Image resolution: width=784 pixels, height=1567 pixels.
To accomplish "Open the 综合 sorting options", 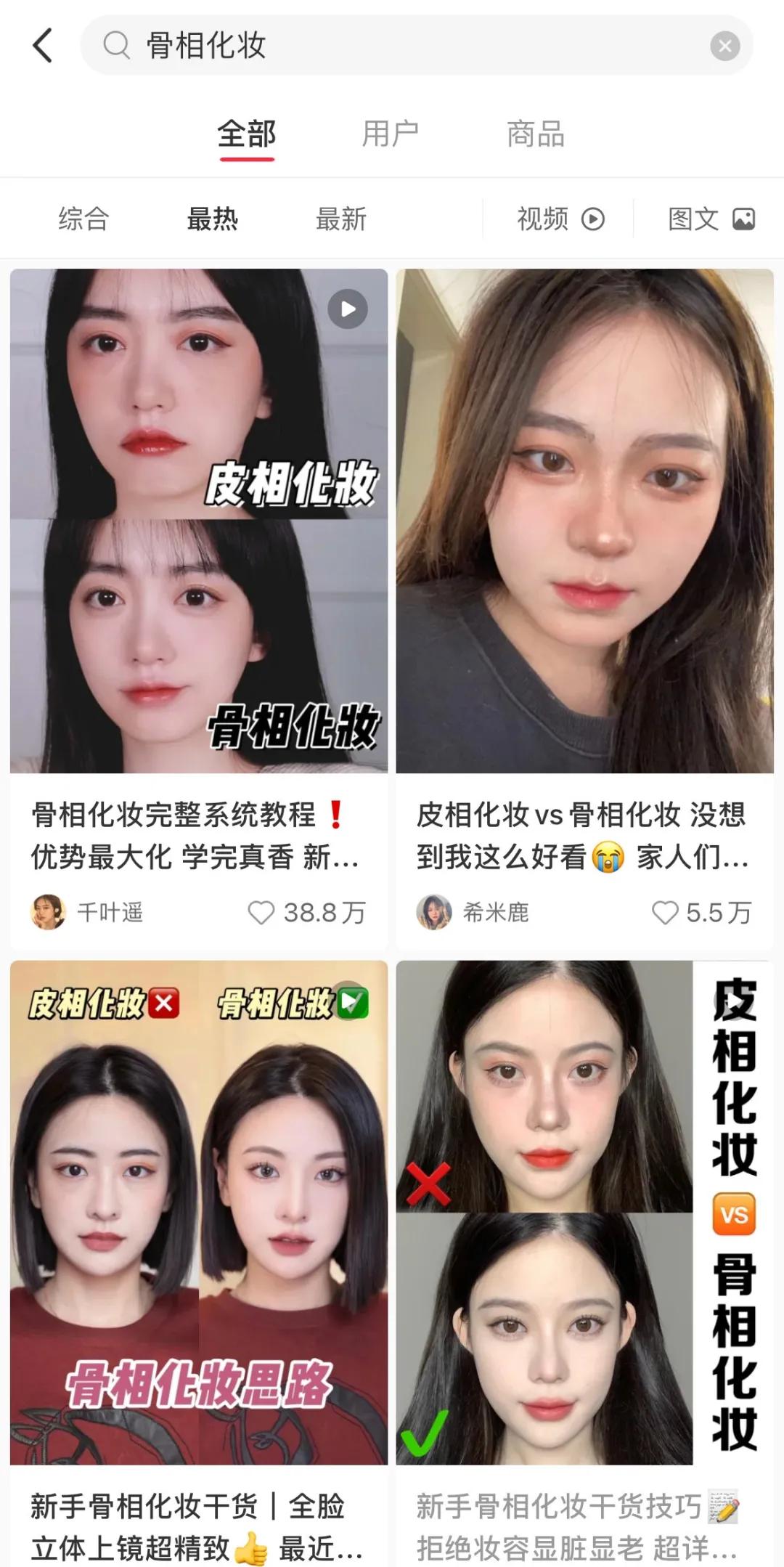I will pyautogui.click(x=83, y=219).
